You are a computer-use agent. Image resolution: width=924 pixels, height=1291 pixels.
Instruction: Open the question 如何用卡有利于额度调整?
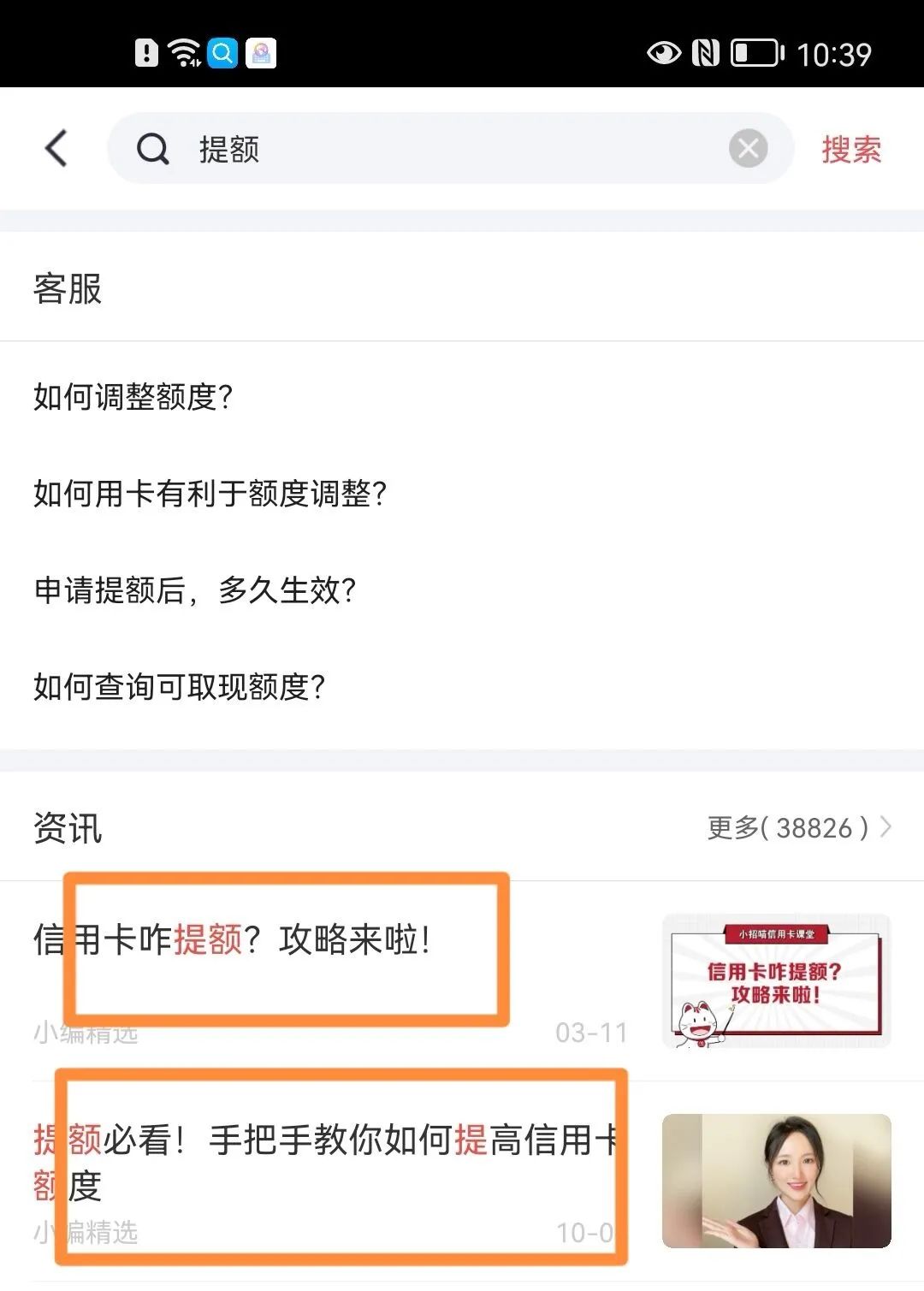(x=210, y=494)
